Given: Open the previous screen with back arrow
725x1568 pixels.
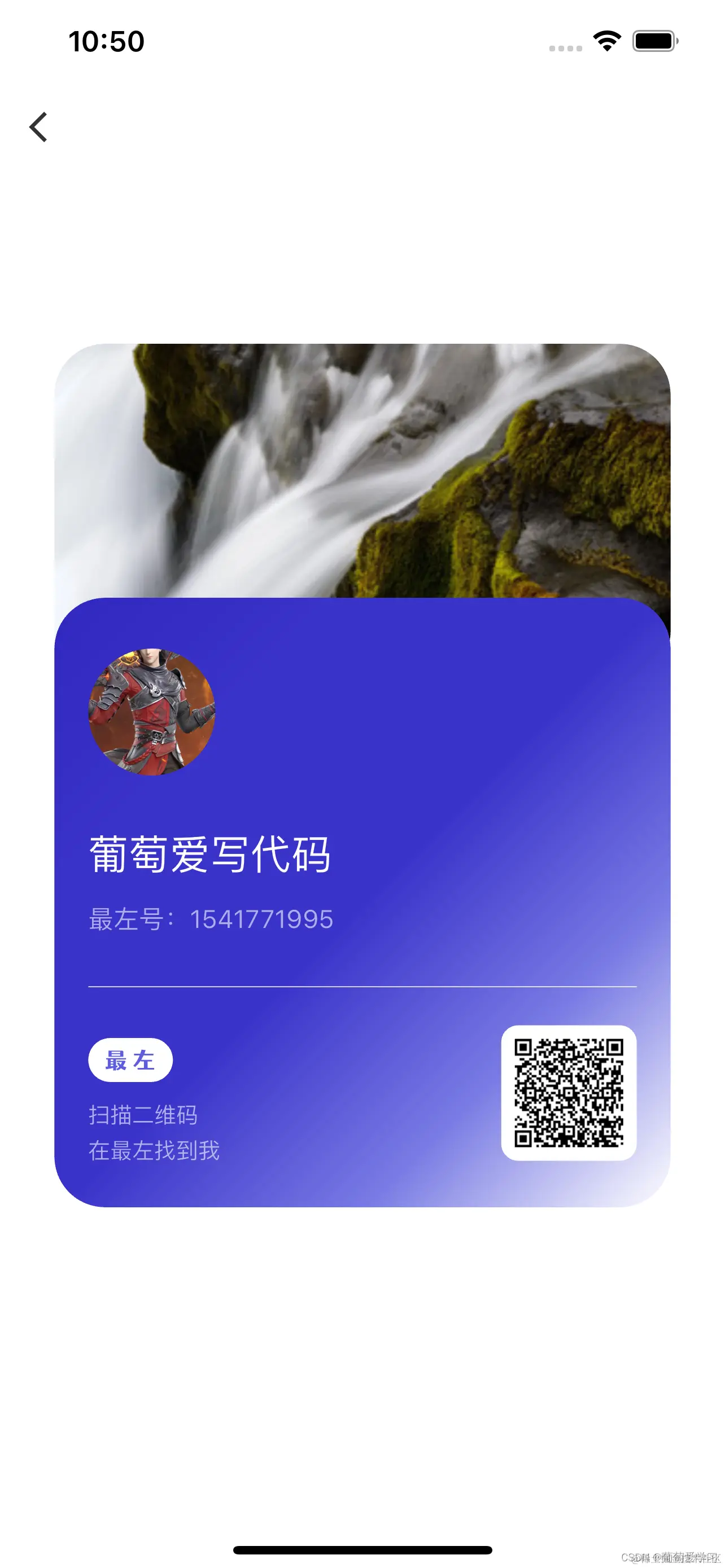Looking at the screenshot, I should coord(38,126).
